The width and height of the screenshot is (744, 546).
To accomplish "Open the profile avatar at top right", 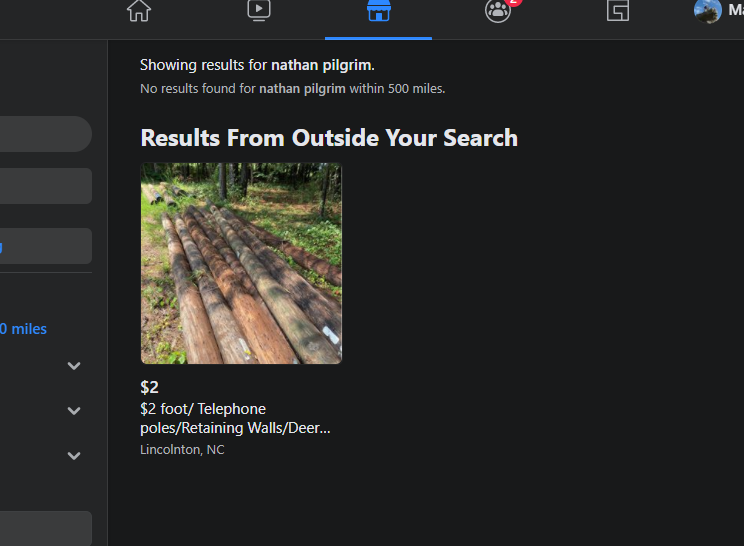I will (707, 10).
